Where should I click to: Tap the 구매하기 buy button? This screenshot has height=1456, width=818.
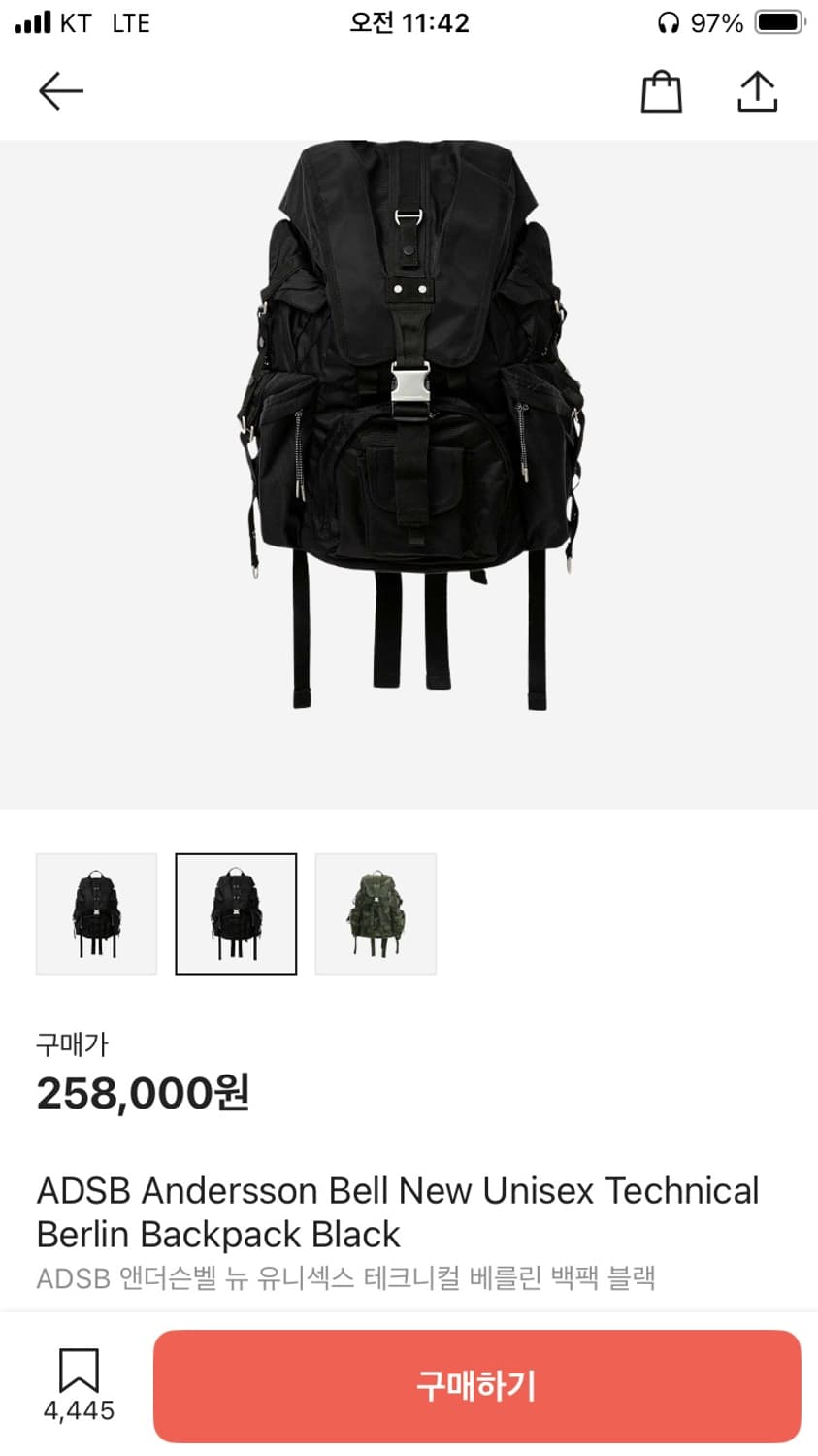(476, 1385)
